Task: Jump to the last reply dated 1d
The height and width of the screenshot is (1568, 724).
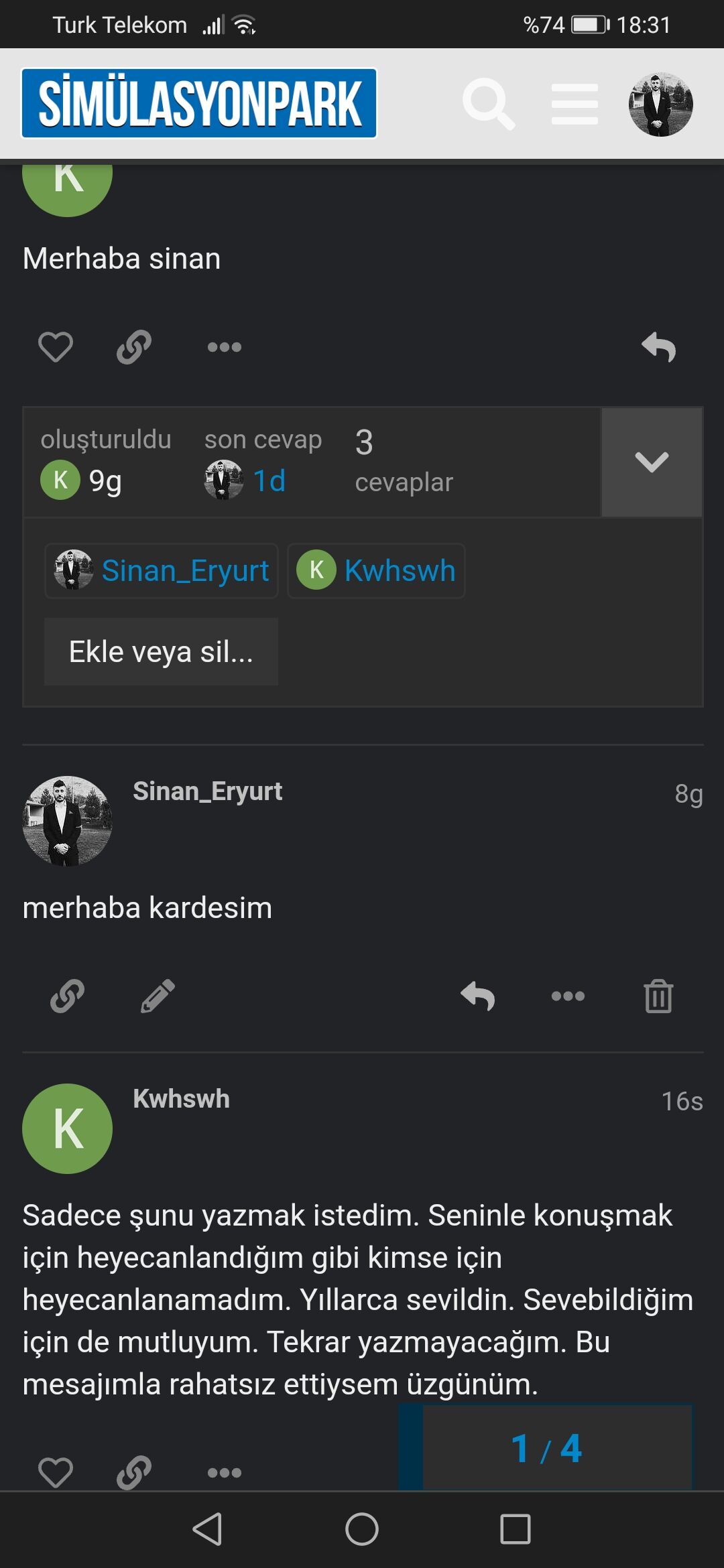Action: pos(269,481)
